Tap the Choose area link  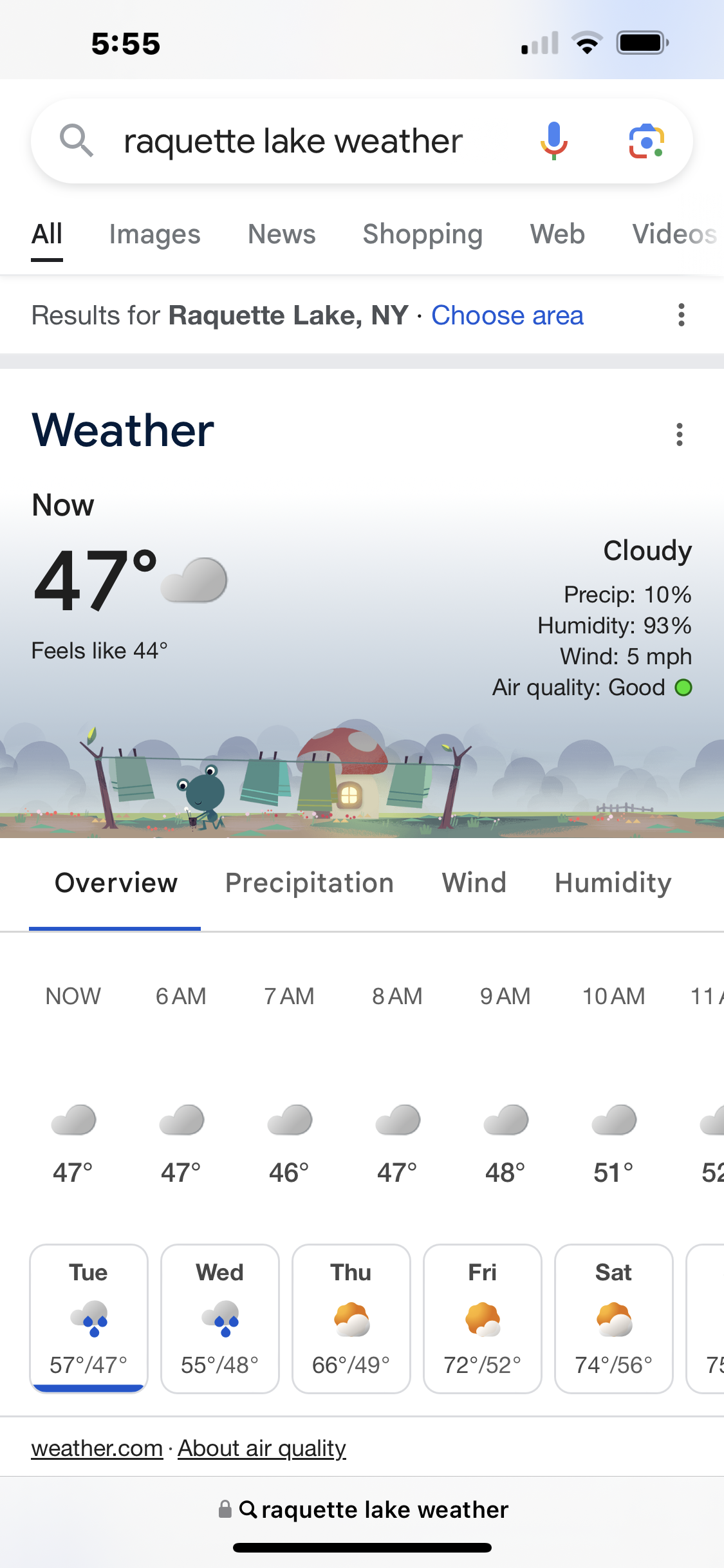click(x=507, y=315)
